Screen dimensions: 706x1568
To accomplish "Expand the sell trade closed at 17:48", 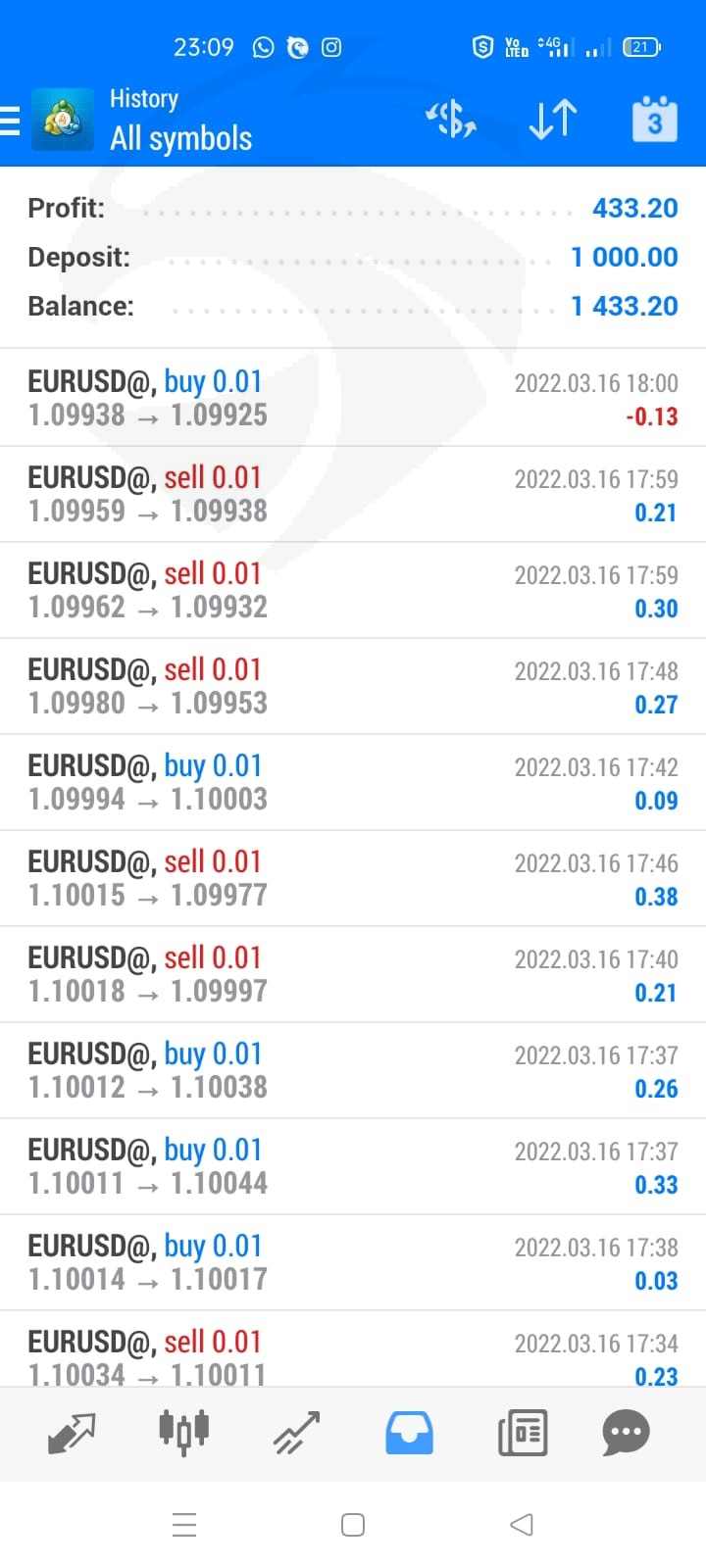I will click(x=353, y=686).
